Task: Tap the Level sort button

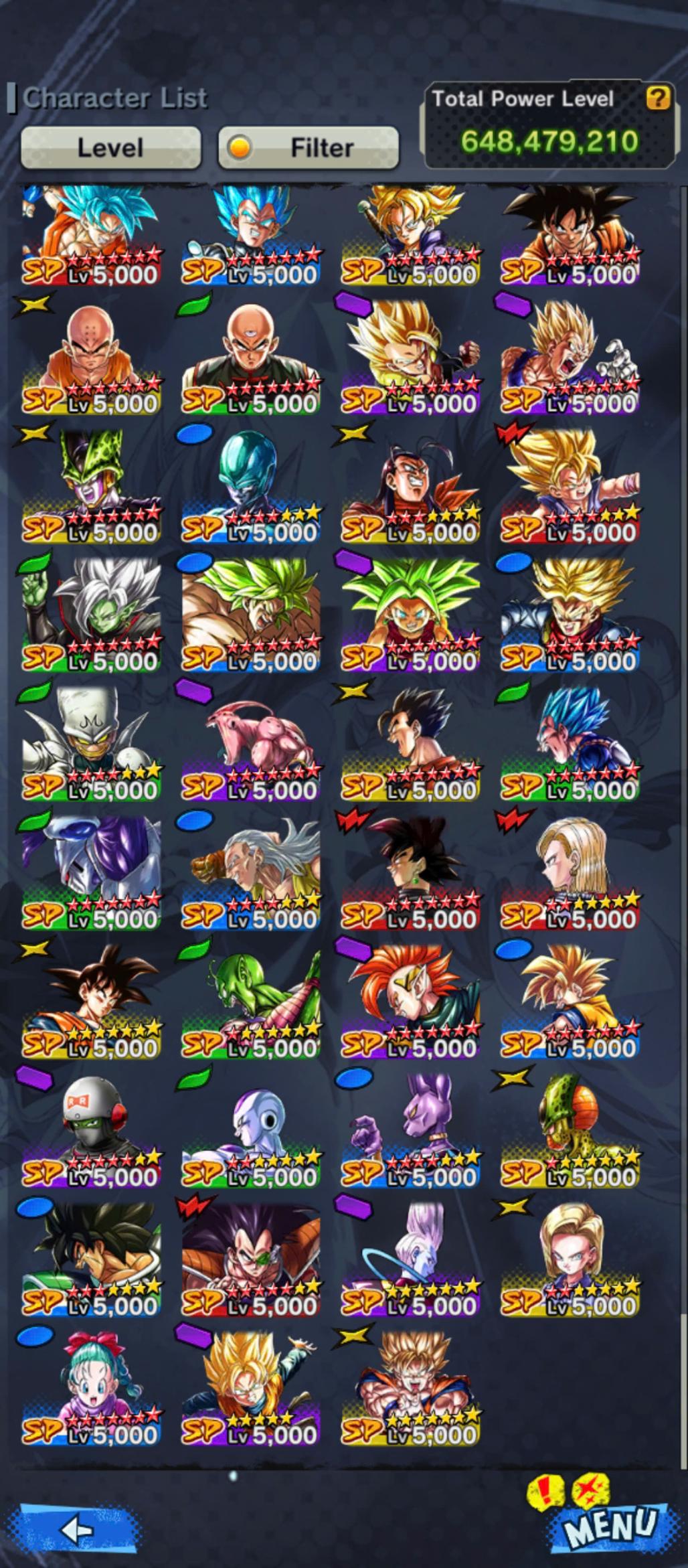Action: click(x=110, y=147)
